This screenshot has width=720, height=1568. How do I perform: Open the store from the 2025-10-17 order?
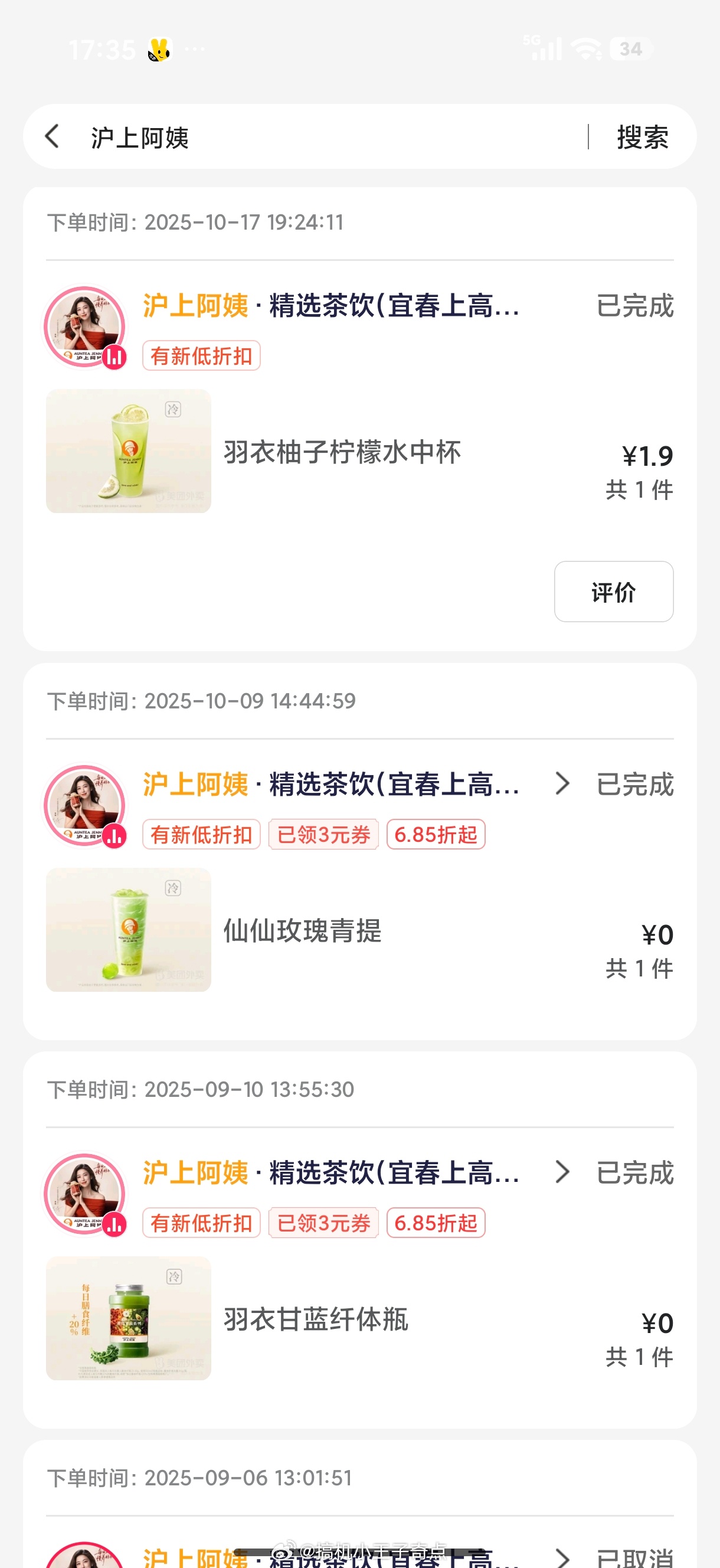point(332,306)
